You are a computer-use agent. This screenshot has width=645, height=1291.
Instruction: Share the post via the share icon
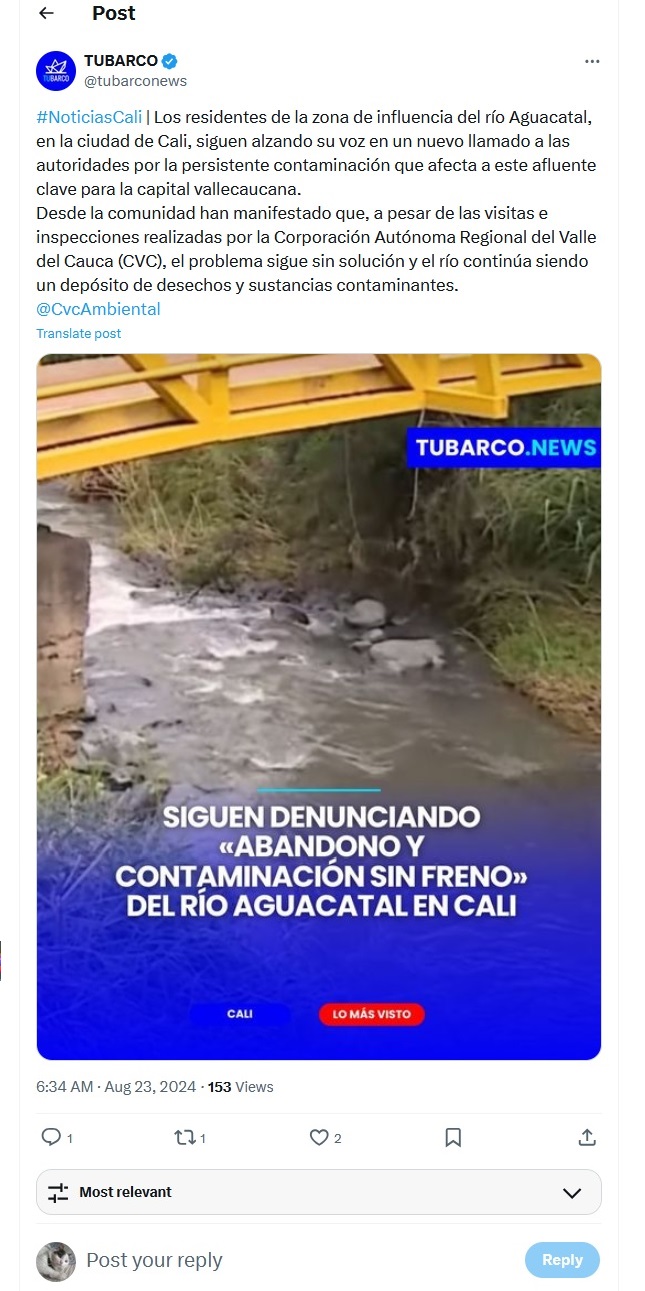(x=587, y=1137)
